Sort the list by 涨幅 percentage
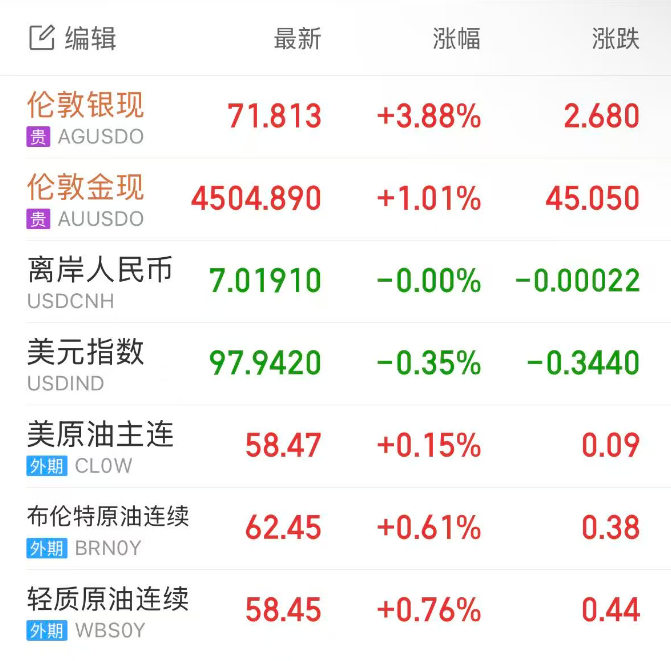 point(456,39)
